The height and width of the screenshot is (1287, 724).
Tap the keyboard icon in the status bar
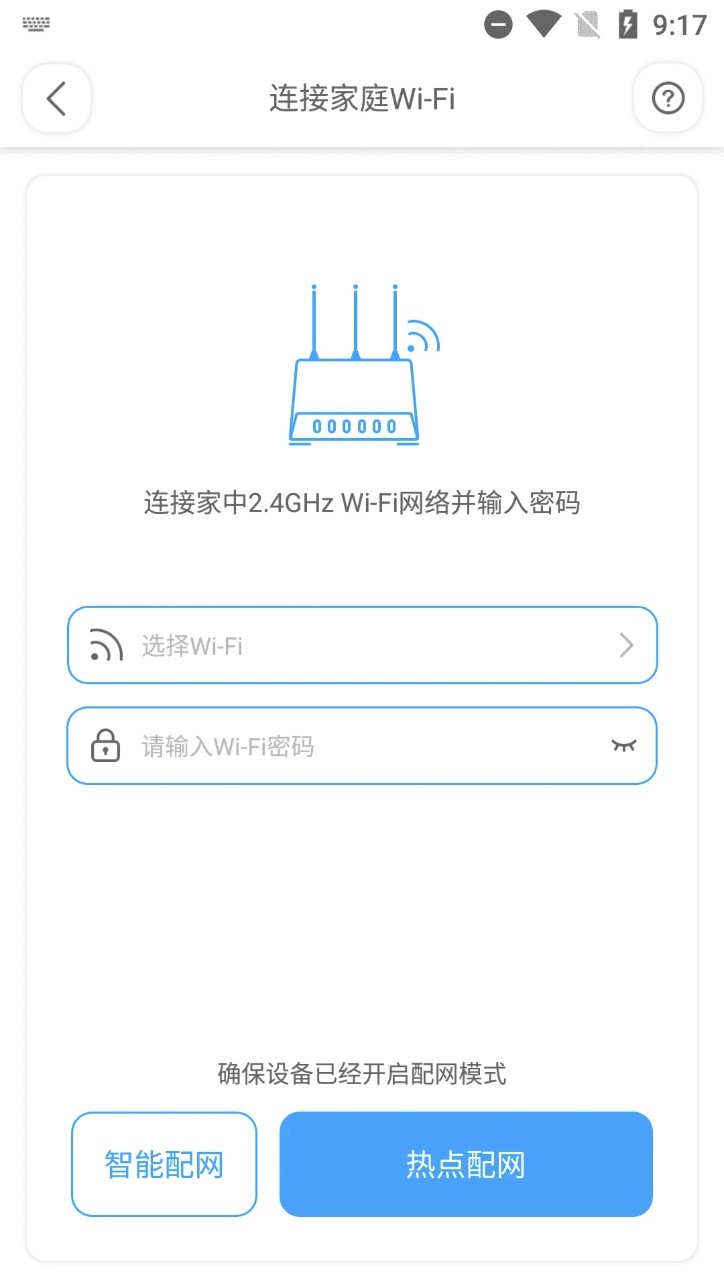[x=36, y=22]
